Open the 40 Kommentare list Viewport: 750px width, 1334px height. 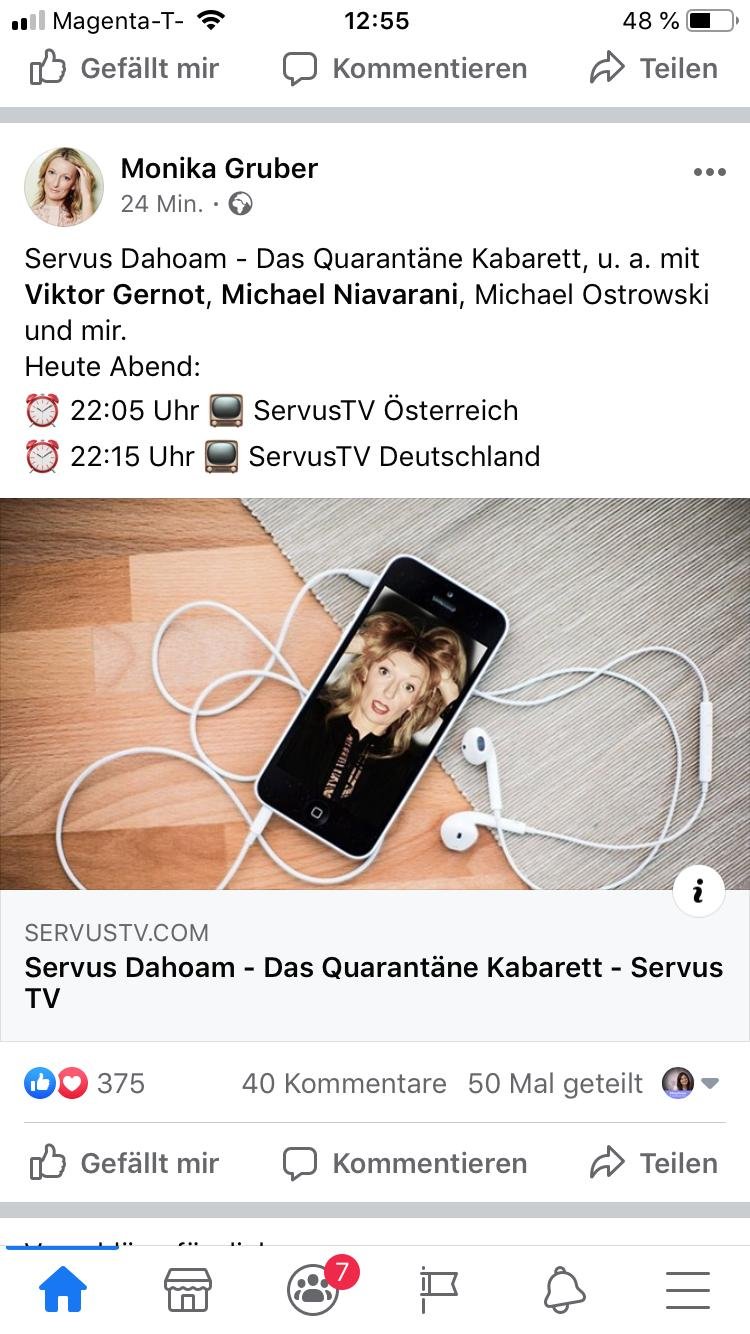coord(344,1083)
